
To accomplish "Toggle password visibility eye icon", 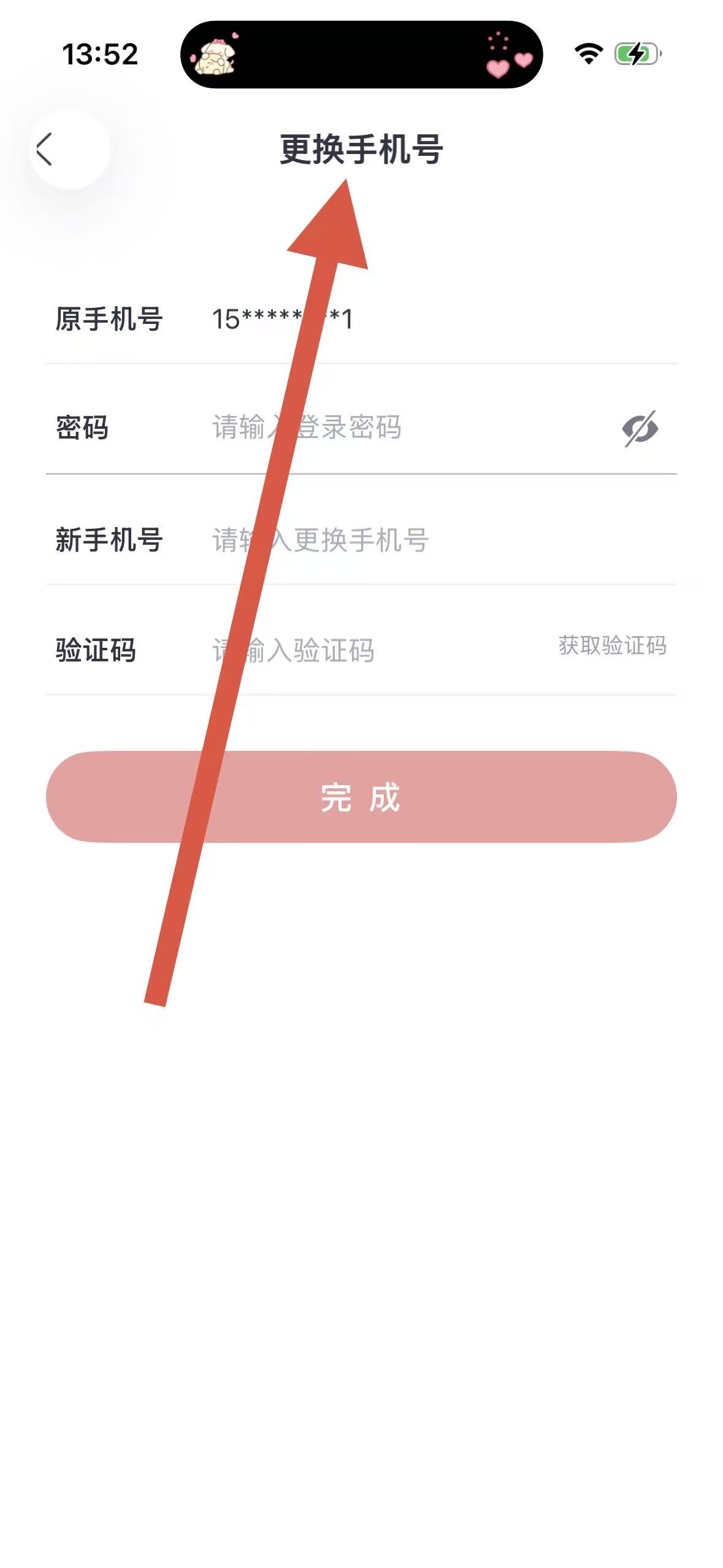I will pos(640,428).
